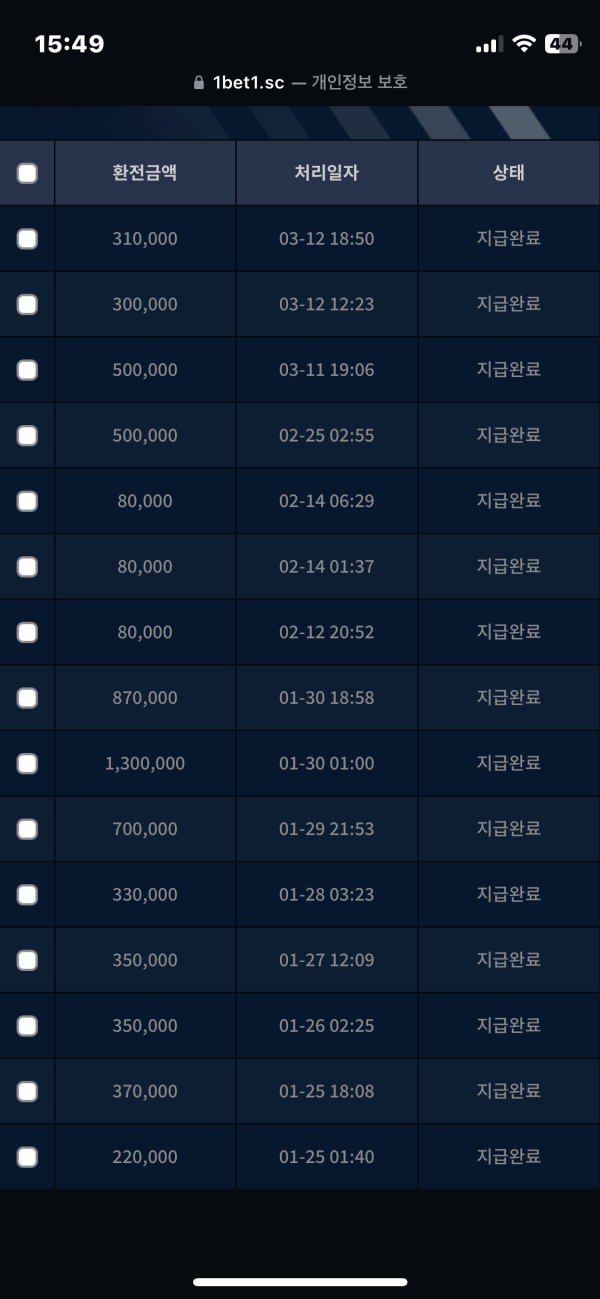Tick the checkbox for 03-11 19:06 entry
The height and width of the screenshot is (1299, 600).
click(27, 370)
